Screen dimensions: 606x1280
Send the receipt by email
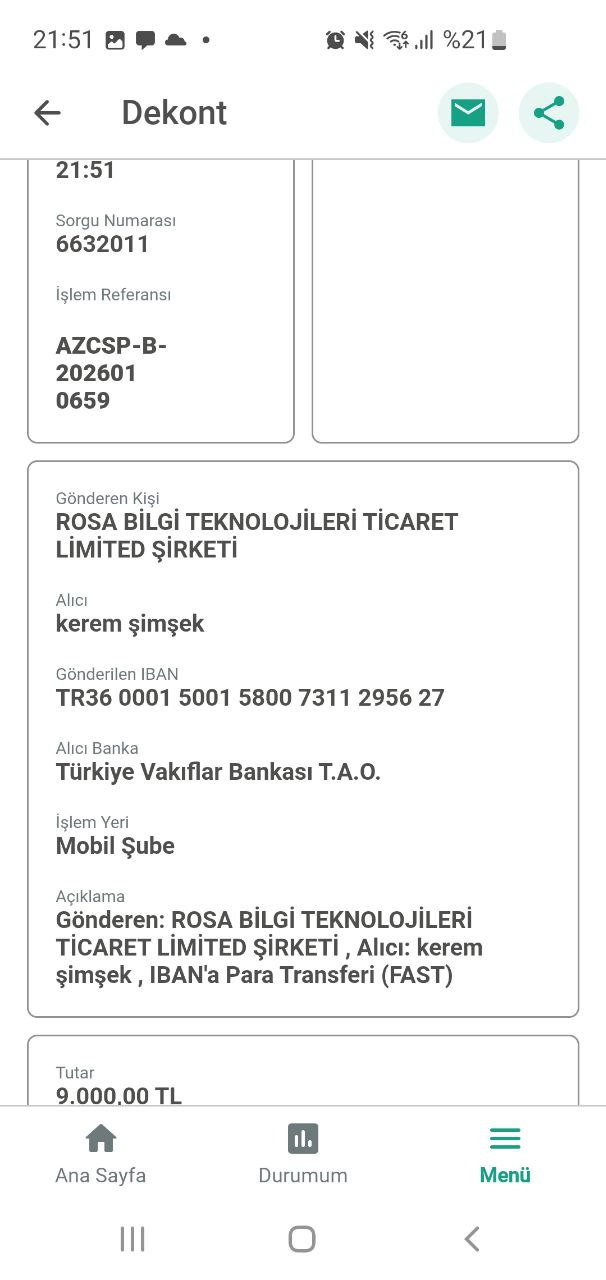tap(468, 113)
